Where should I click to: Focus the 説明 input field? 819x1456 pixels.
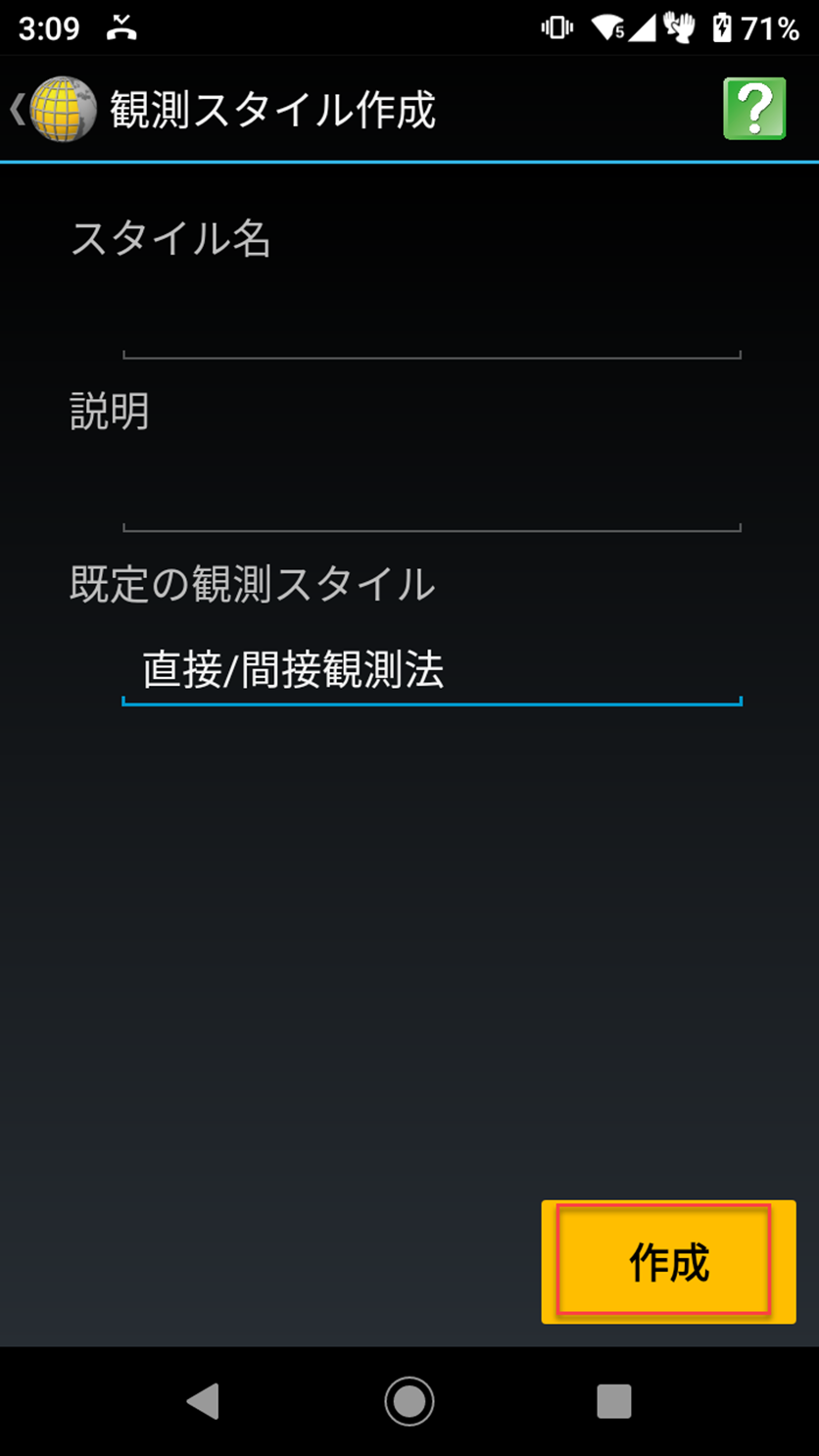click(432, 498)
